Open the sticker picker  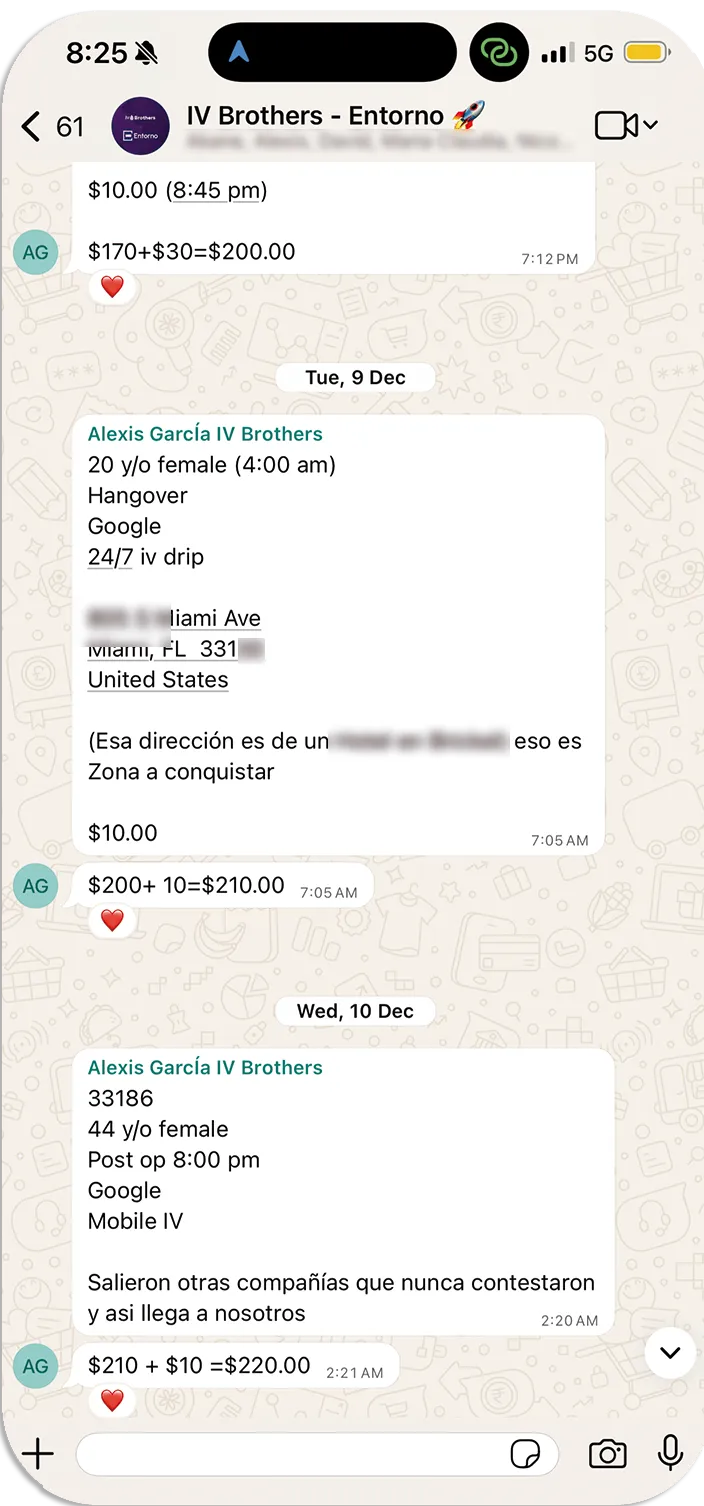click(525, 1454)
